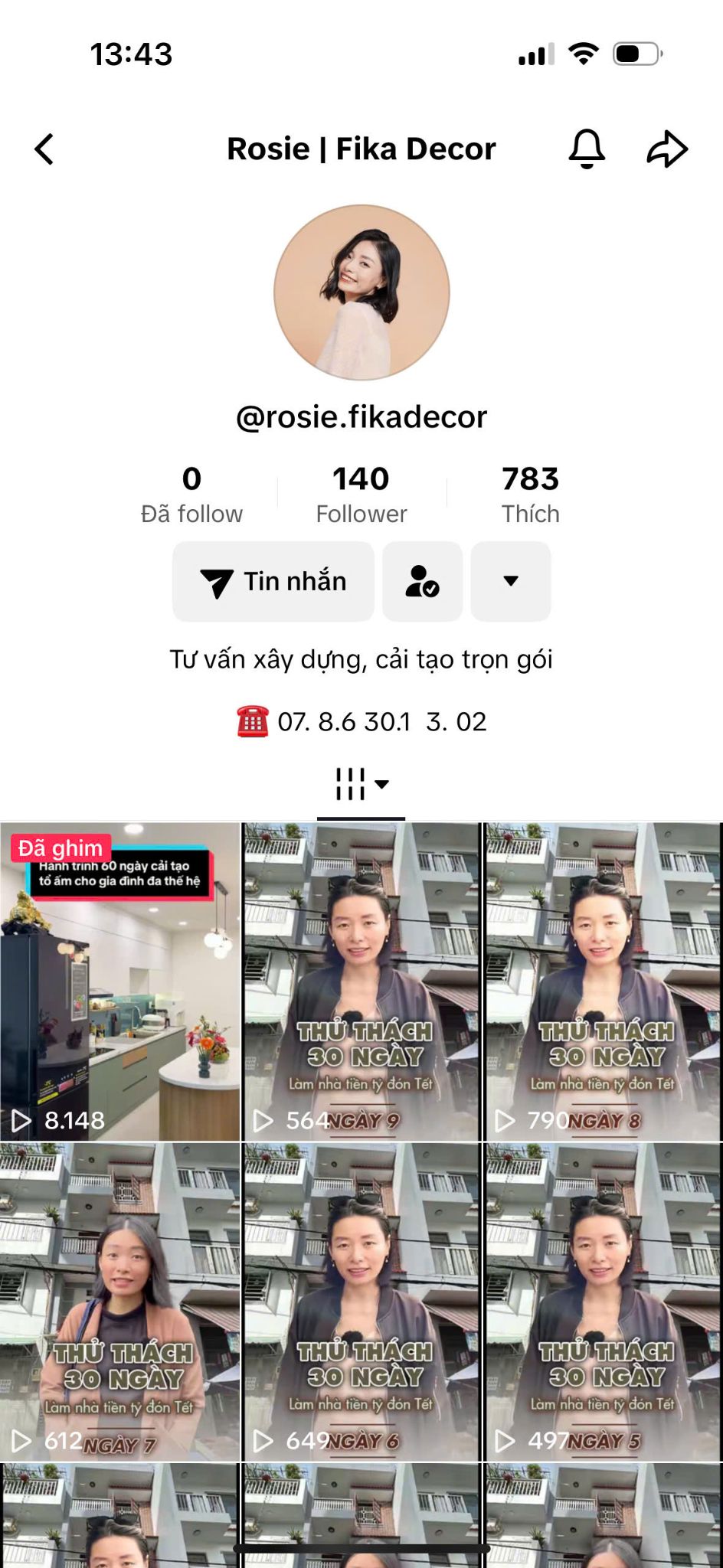Viewport: 723px width, 1568px height.
Task: Open the profile avatar photo
Action: (361, 292)
